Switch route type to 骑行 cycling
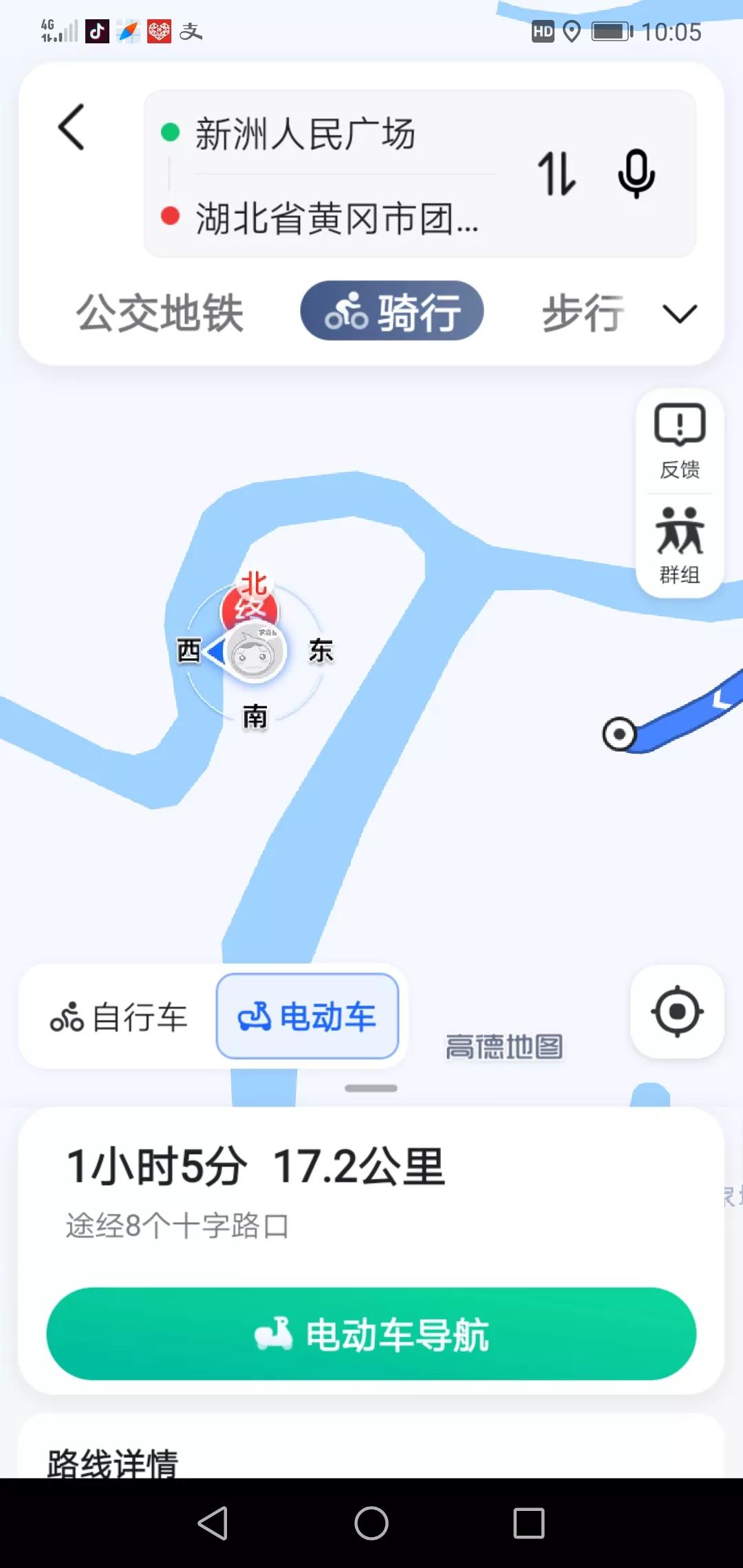 click(x=392, y=312)
